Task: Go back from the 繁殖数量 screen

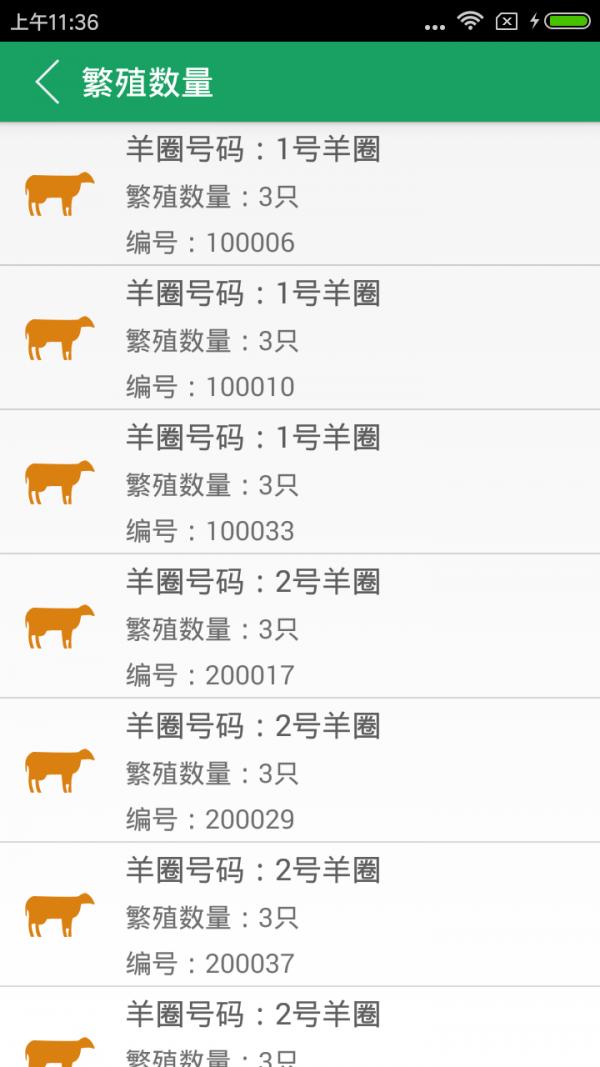Action: [47, 82]
